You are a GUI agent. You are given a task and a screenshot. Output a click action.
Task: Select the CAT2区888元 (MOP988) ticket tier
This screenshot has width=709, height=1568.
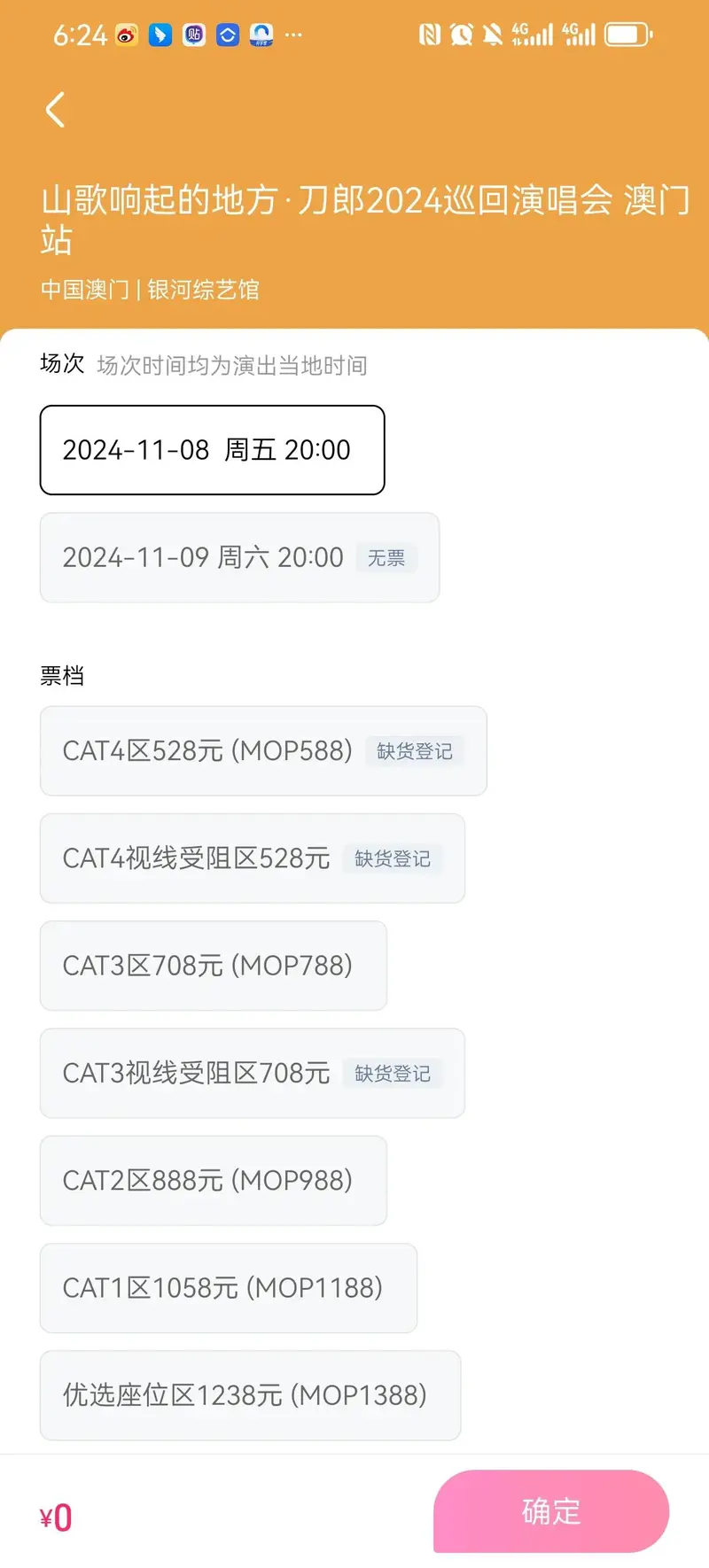pyautogui.click(x=213, y=1181)
